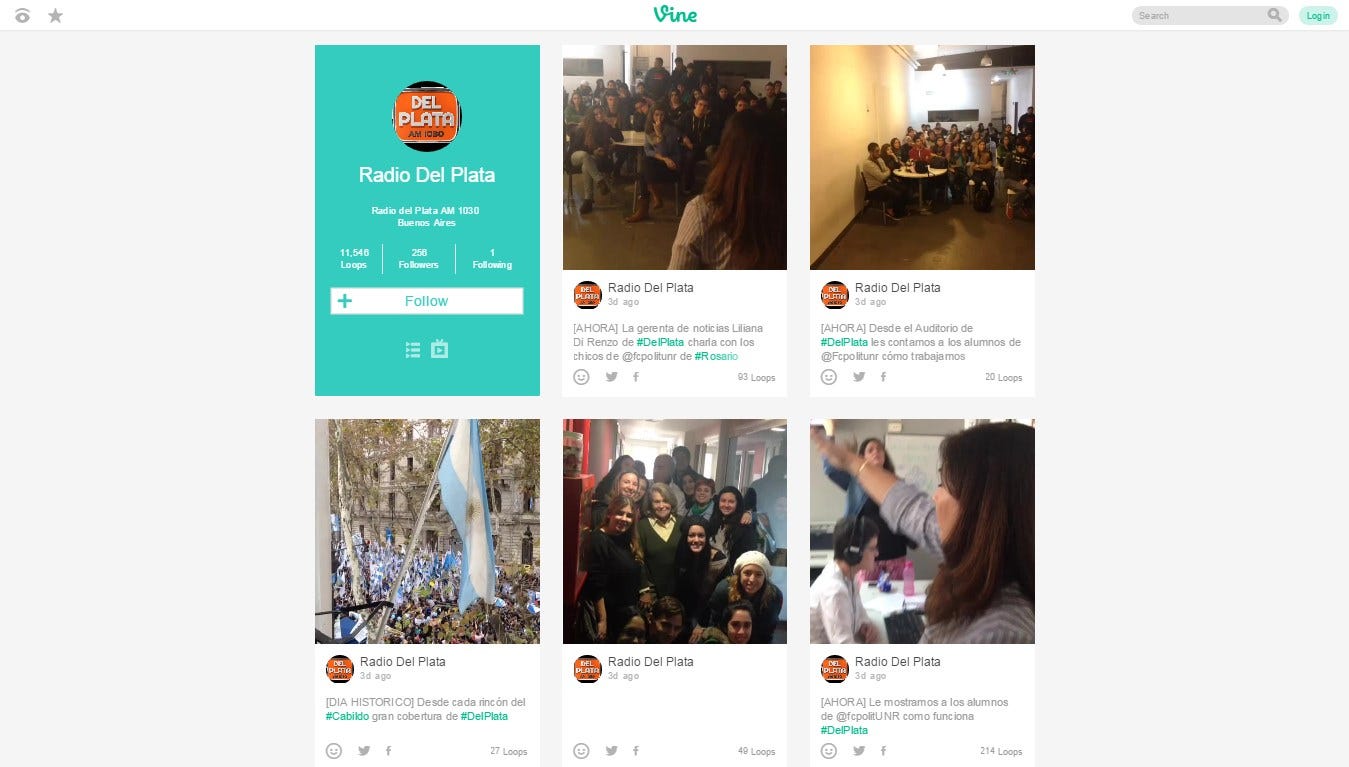
Task: Open the Desde el Auditorio video
Action: [922, 157]
